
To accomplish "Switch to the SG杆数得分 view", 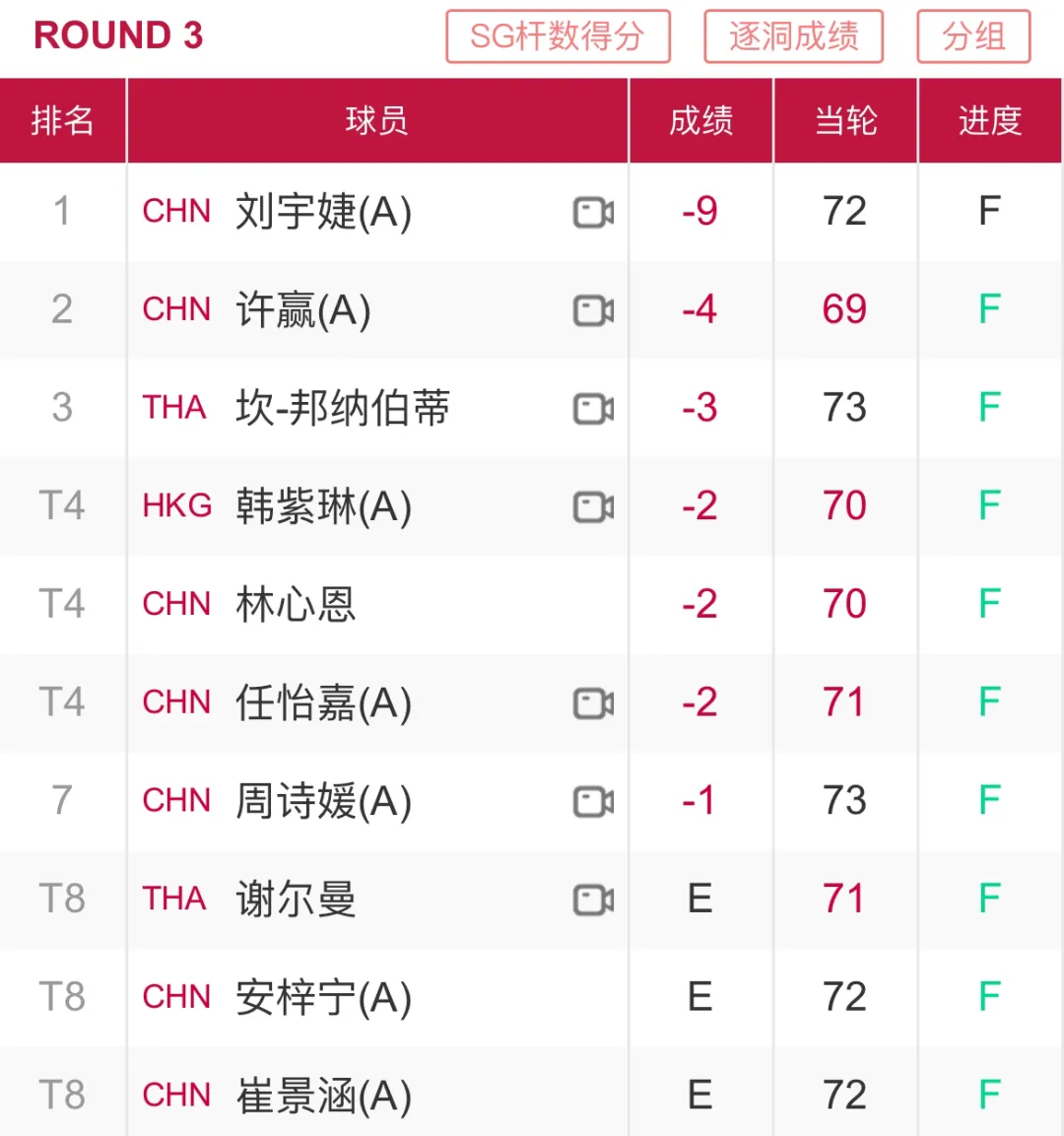I will (x=559, y=35).
